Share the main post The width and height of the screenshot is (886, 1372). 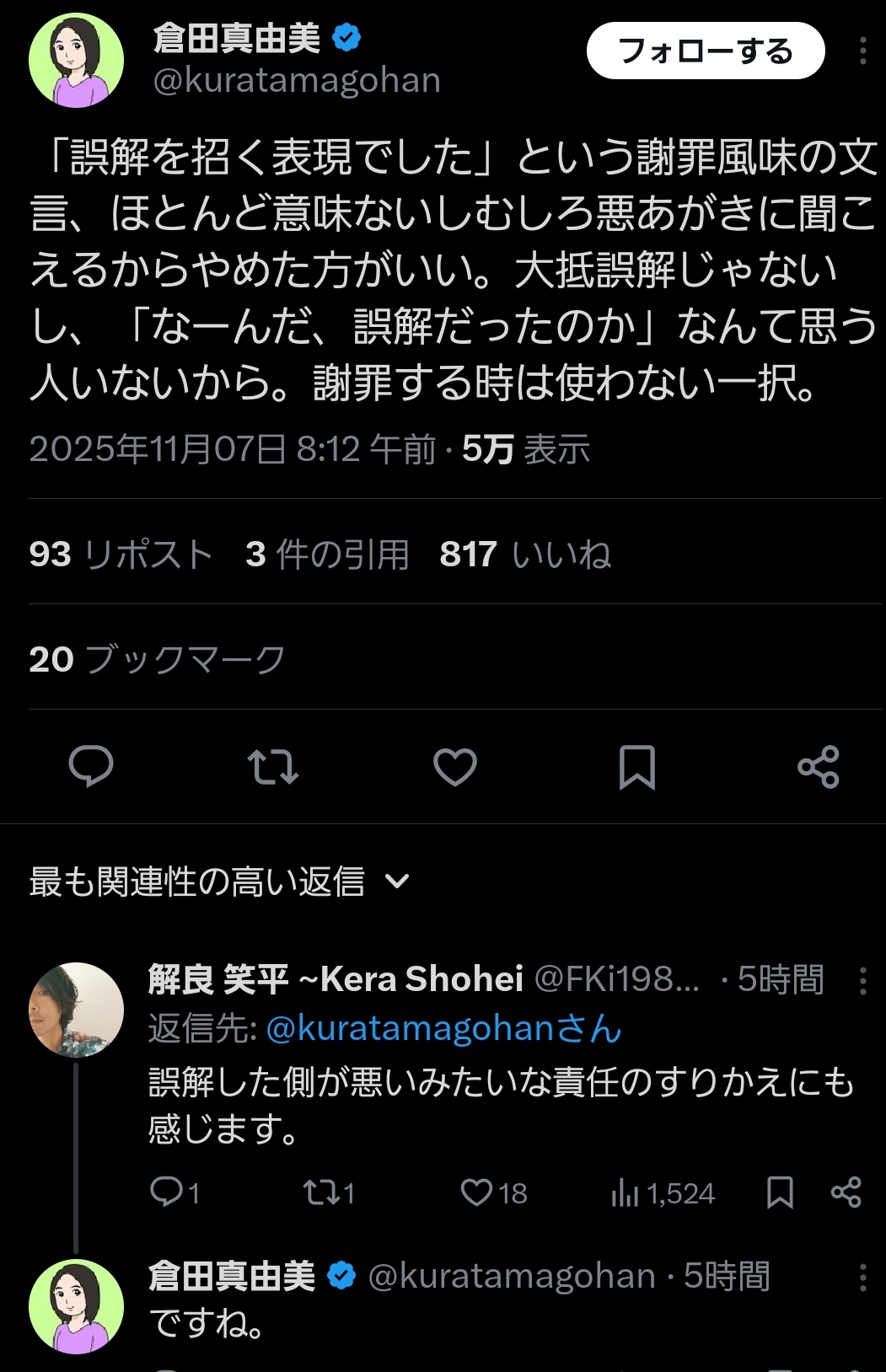(818, 766)
